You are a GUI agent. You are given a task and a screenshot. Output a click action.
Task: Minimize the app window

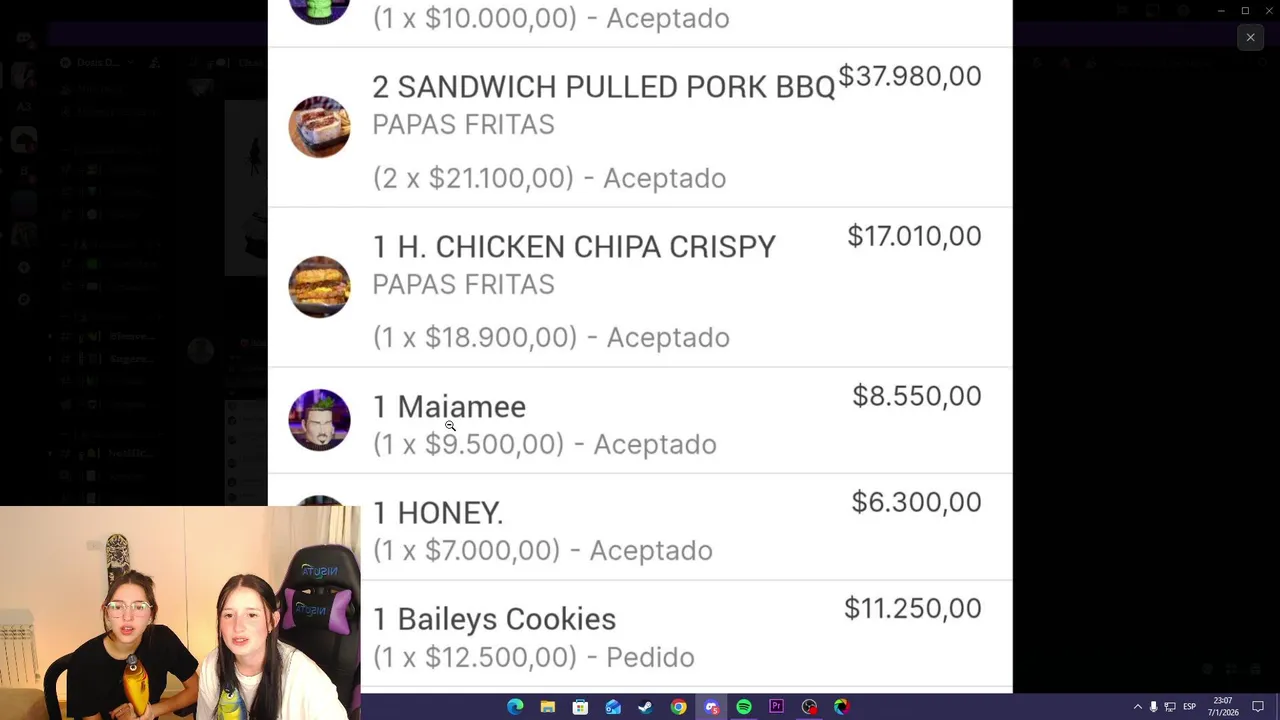1220,11
